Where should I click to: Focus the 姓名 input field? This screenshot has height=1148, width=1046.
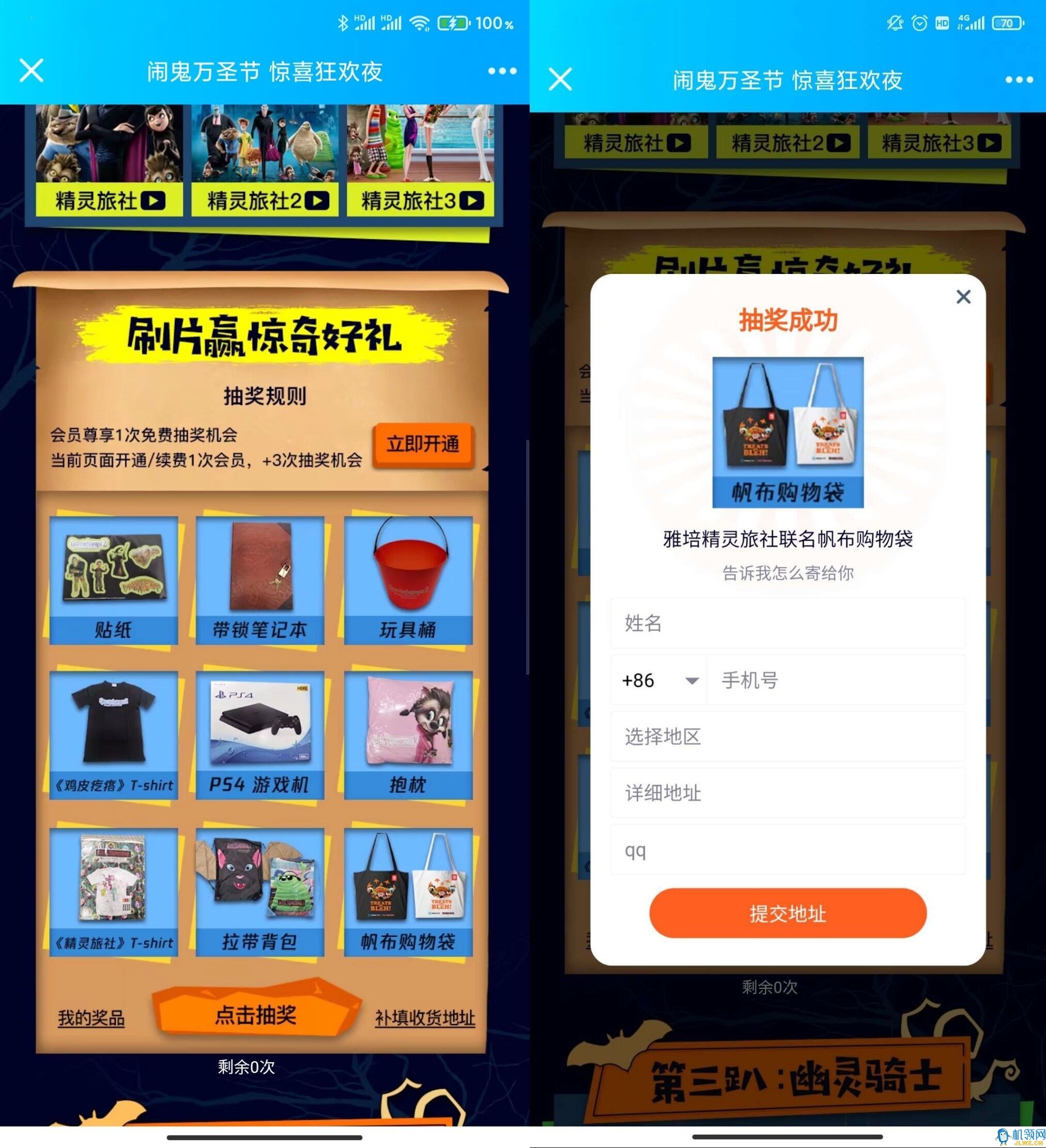(x=788, y=623)
